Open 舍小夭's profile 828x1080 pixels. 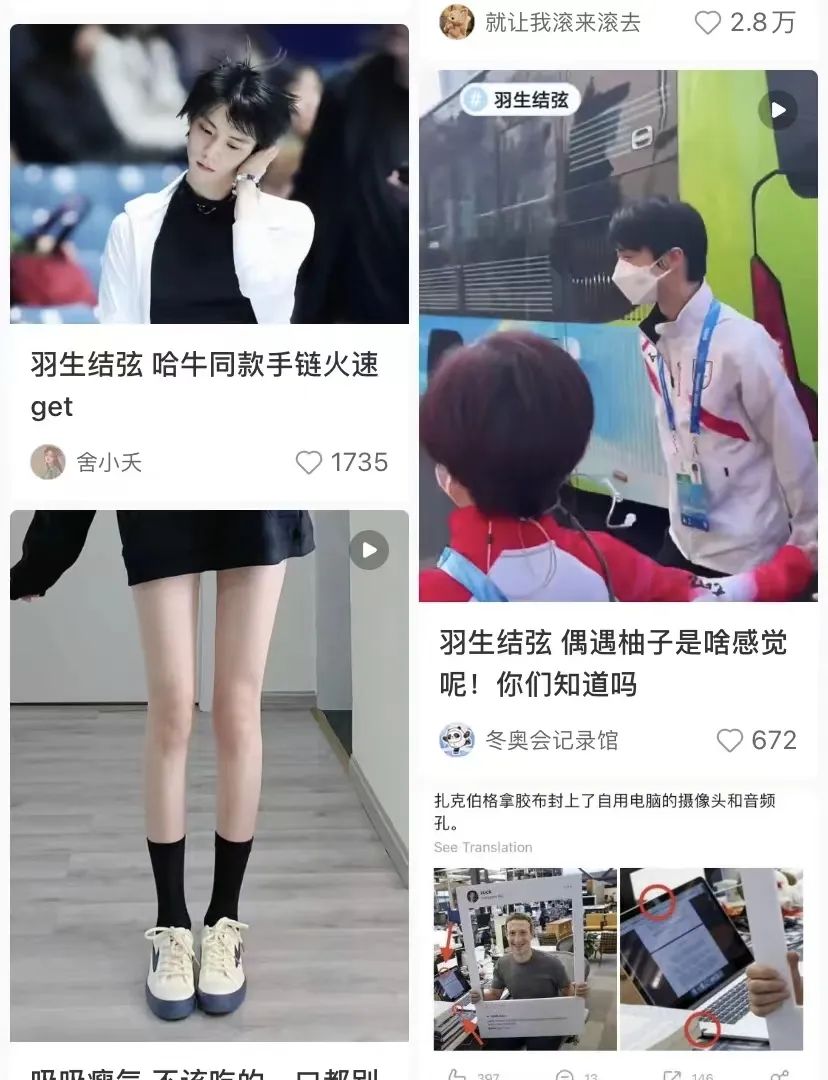48,462
